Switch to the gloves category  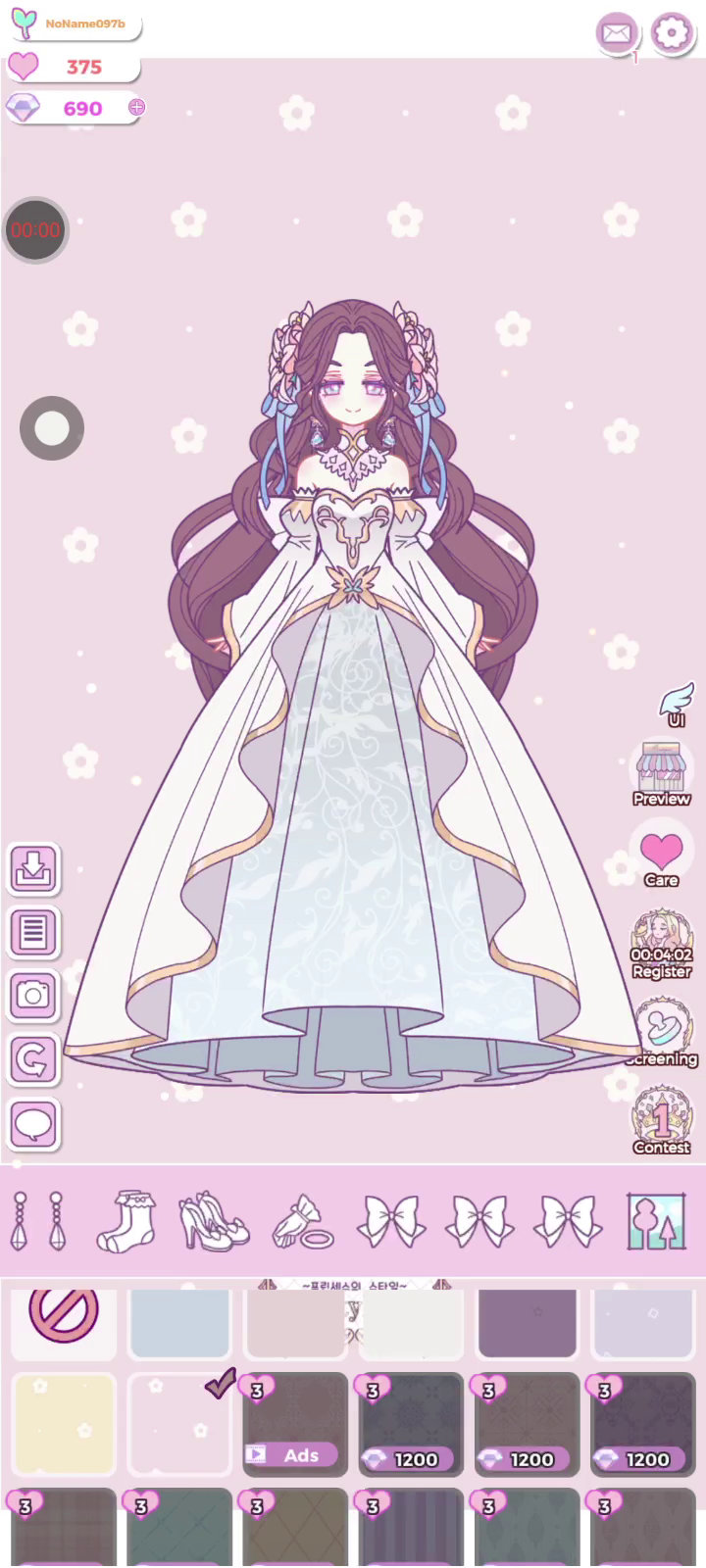(302, 1220)
